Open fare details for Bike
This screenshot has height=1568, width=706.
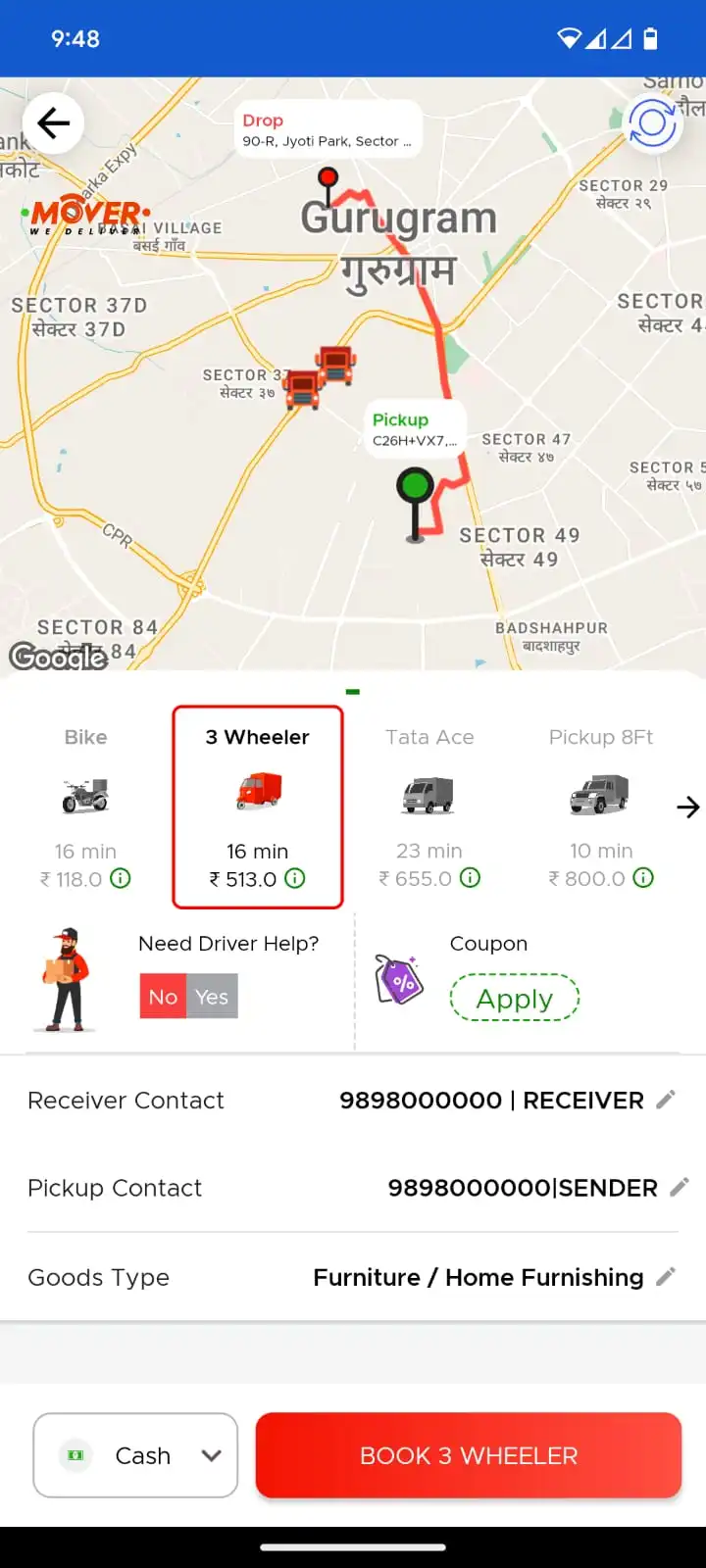pyautogui.click(x=121, y=878)
